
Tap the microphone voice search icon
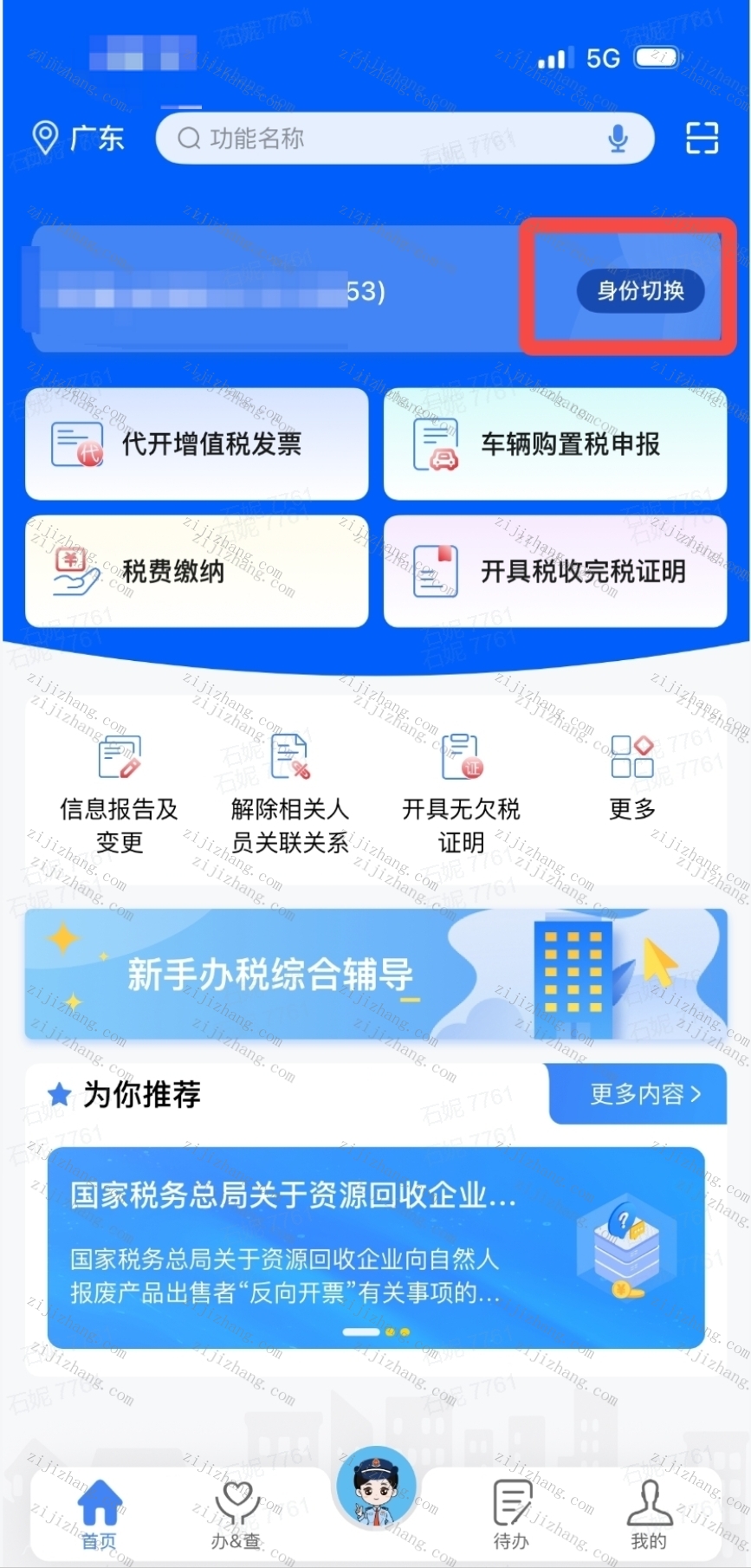point(618,139)
